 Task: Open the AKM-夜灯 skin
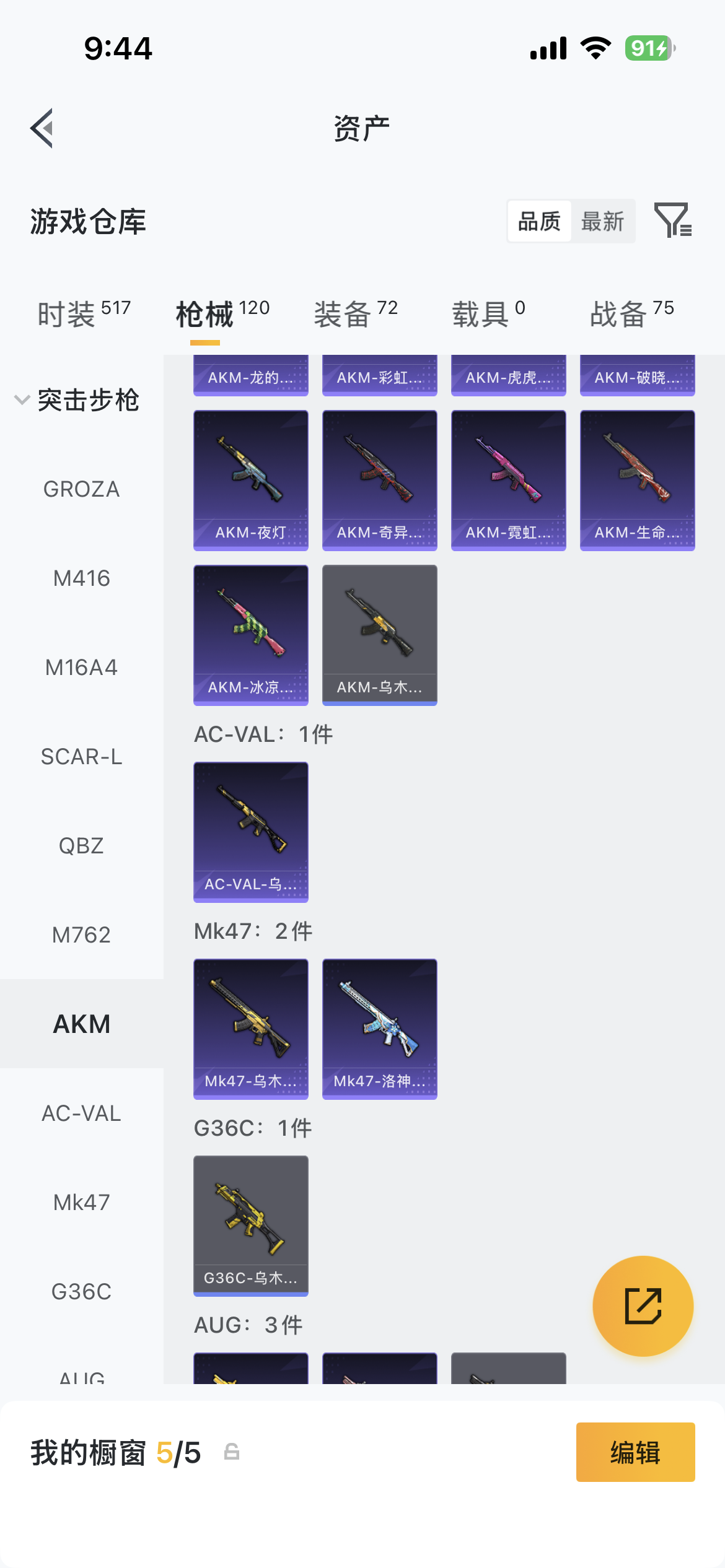(x=250, y=480)
